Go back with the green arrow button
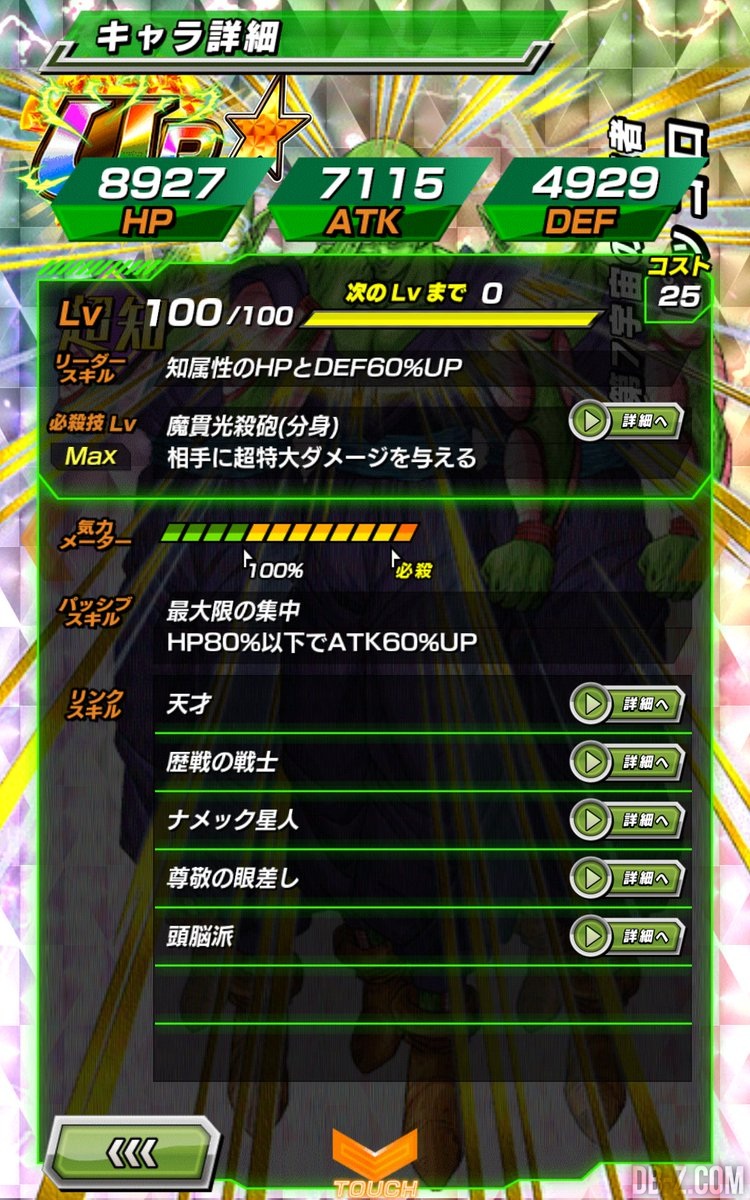The width and height of the screenshot is (750, 1200). coord(133,1152)
